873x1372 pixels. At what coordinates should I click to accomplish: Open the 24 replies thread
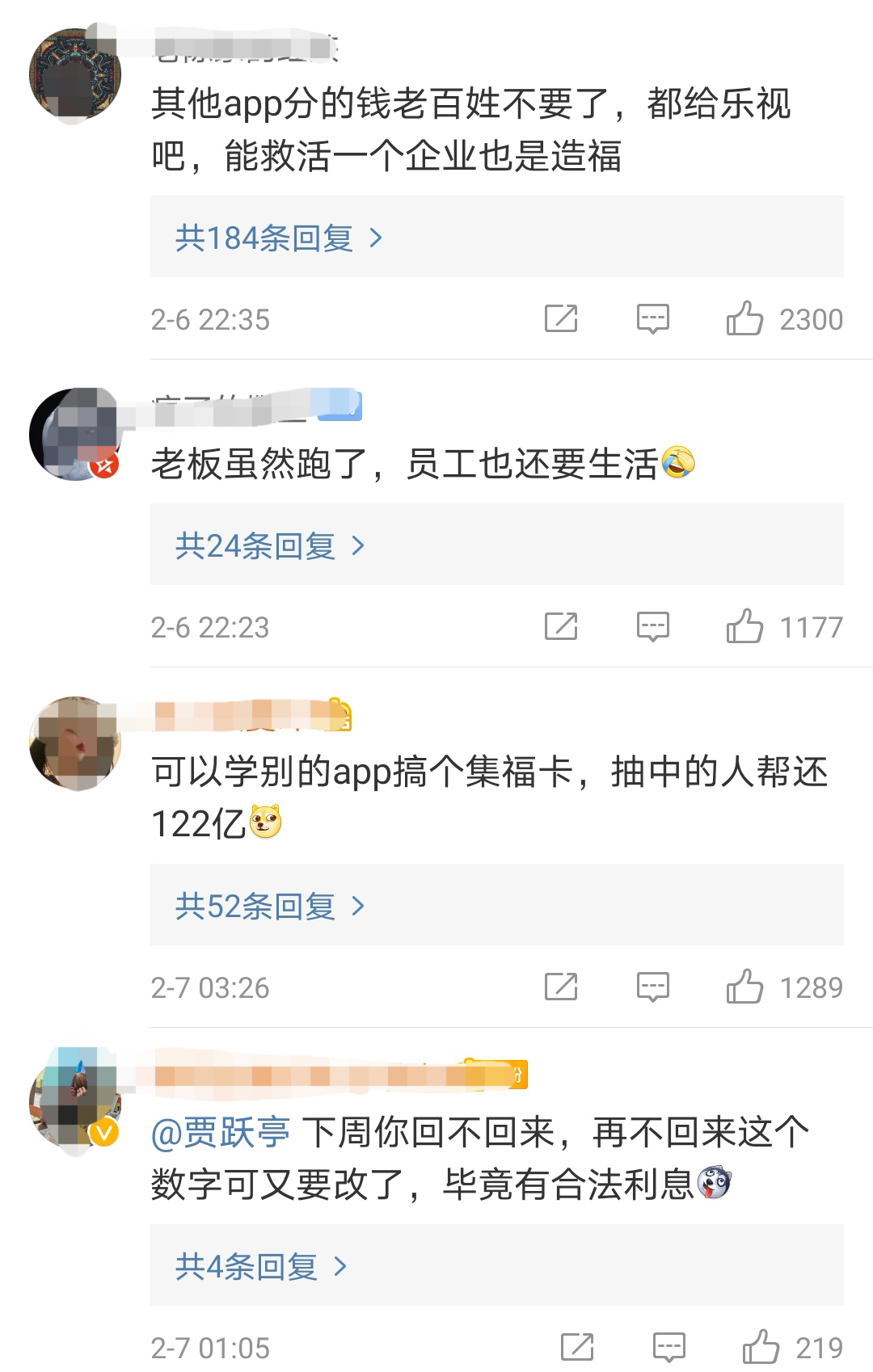pos(270,546)
